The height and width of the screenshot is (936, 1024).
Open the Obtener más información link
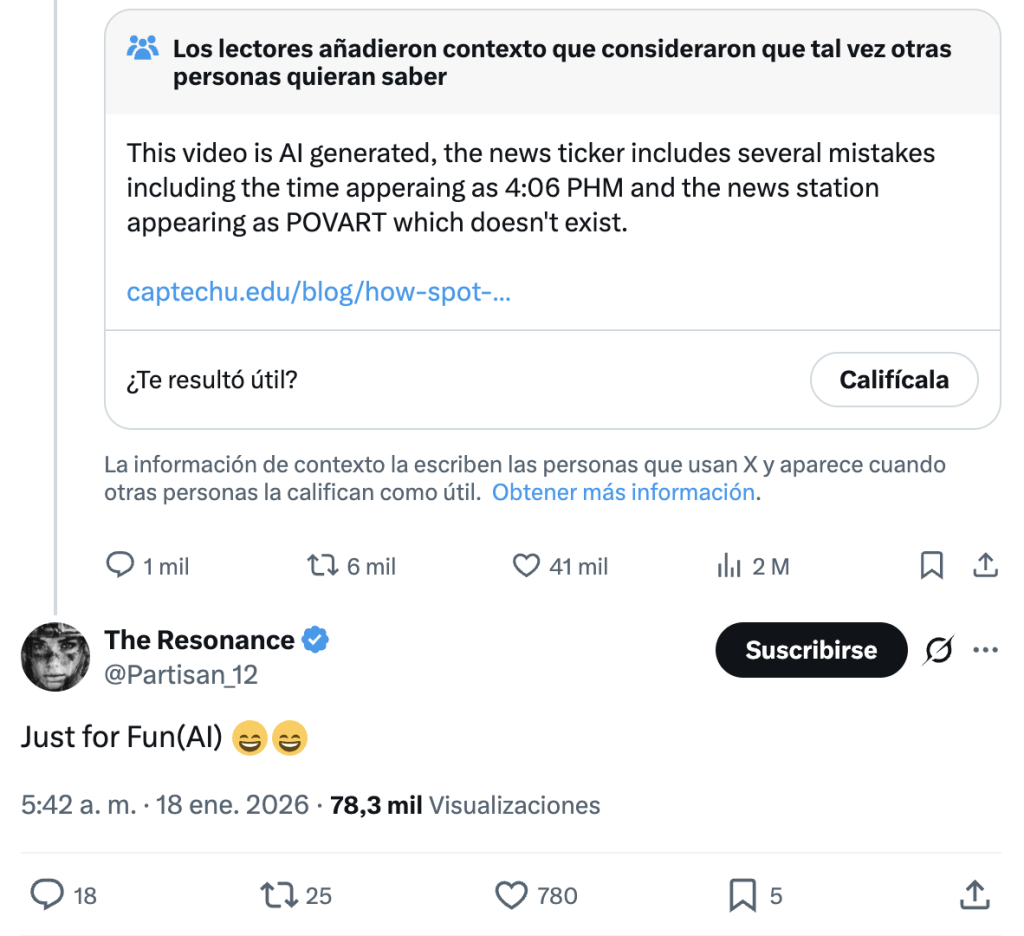tap(623, 492)
